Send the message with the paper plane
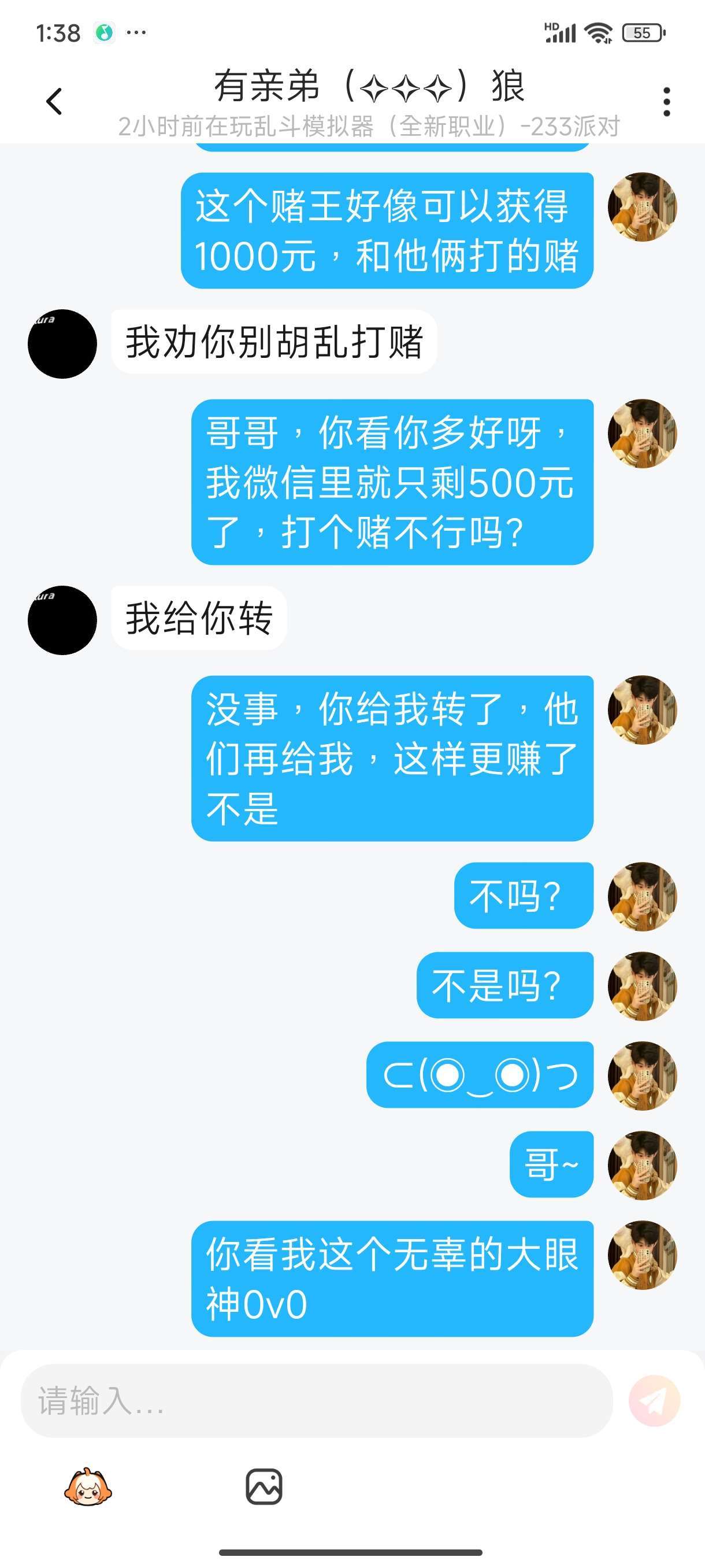 click(654, 1400)
